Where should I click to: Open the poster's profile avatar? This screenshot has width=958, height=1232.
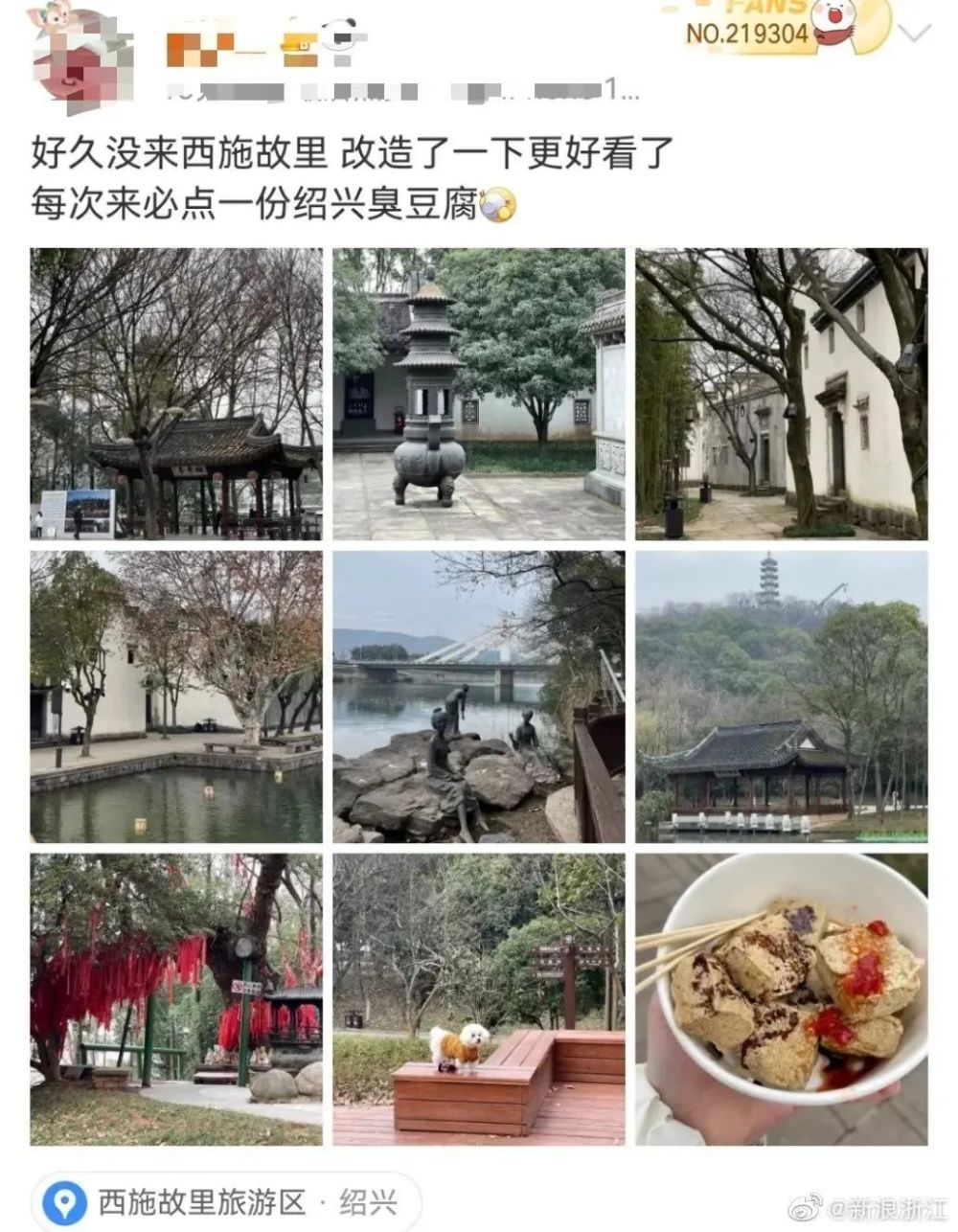click(80, 53)
